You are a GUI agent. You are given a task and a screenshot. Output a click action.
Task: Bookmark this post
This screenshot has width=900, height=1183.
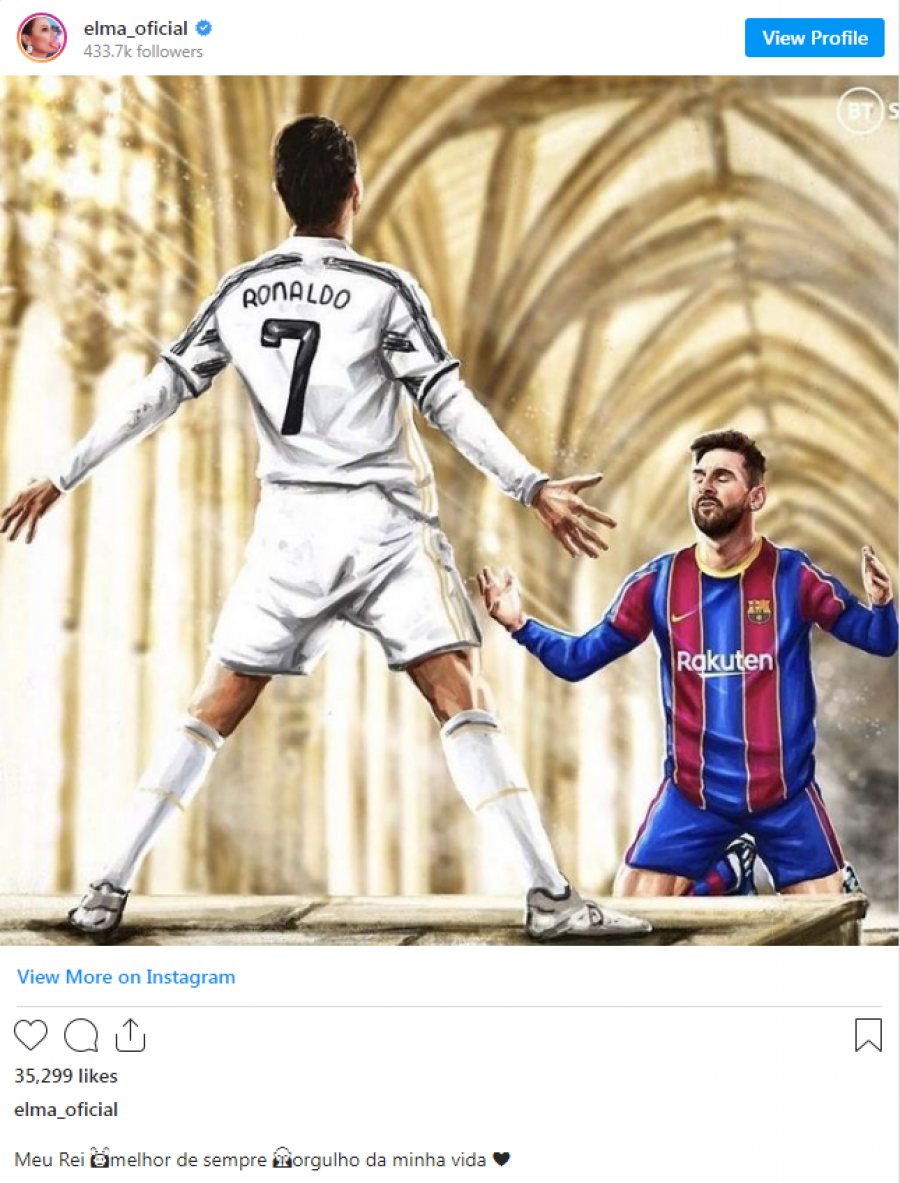(868, 1035)
